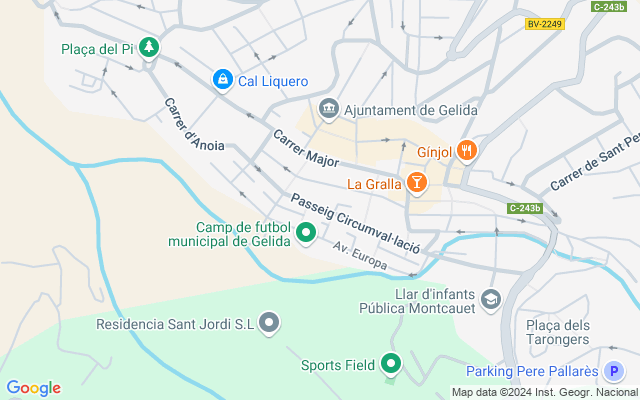
Task: Open La Gralla bar marker
Action: (416, 183)
